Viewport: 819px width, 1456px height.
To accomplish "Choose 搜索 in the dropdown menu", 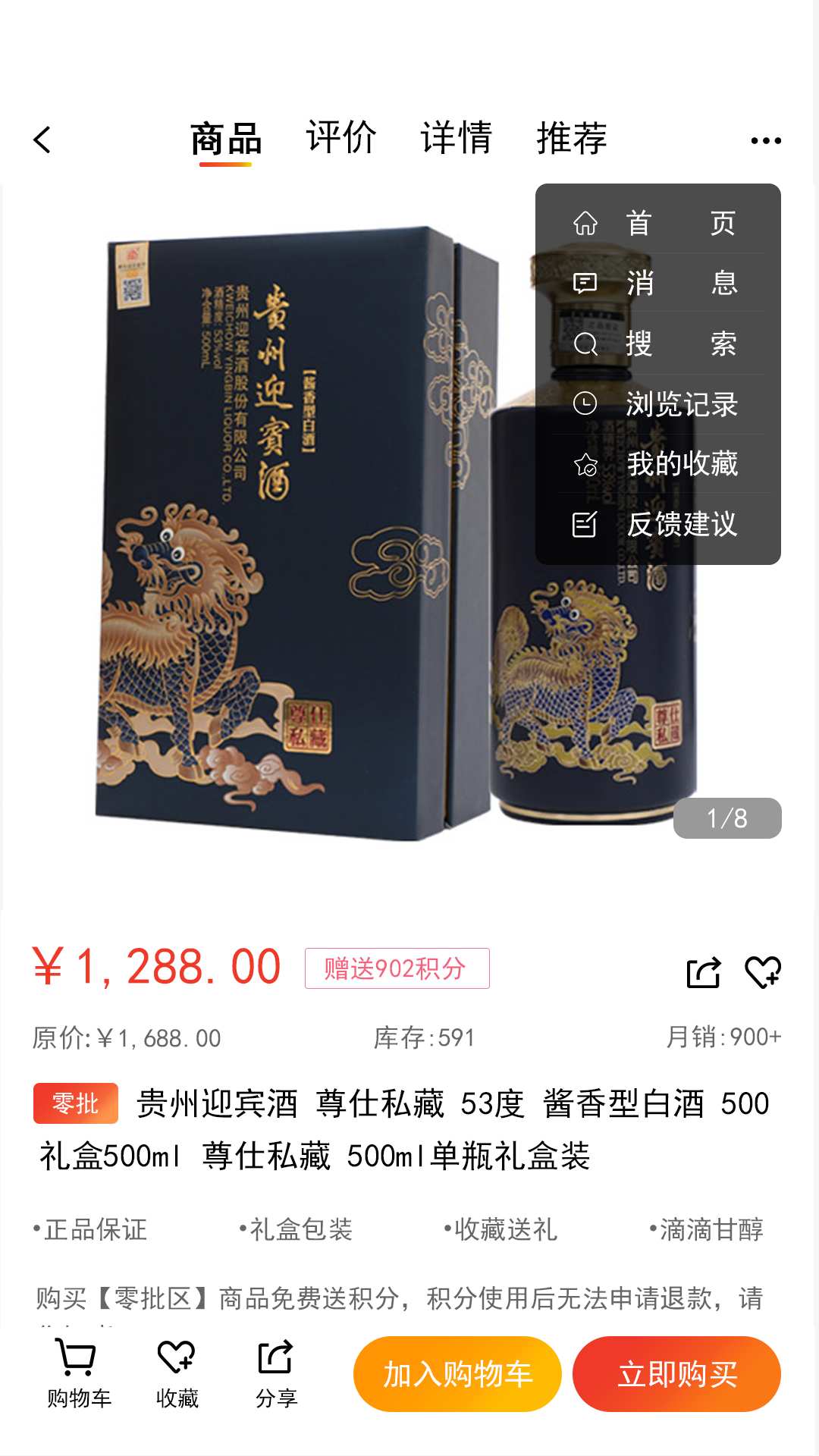I will pos(657,344).
